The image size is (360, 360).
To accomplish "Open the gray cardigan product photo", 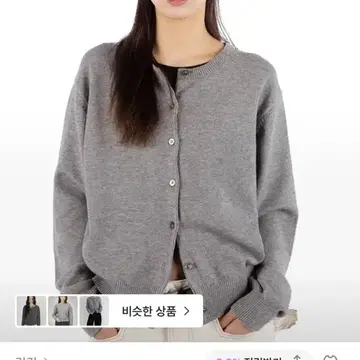I will (180, 171).
